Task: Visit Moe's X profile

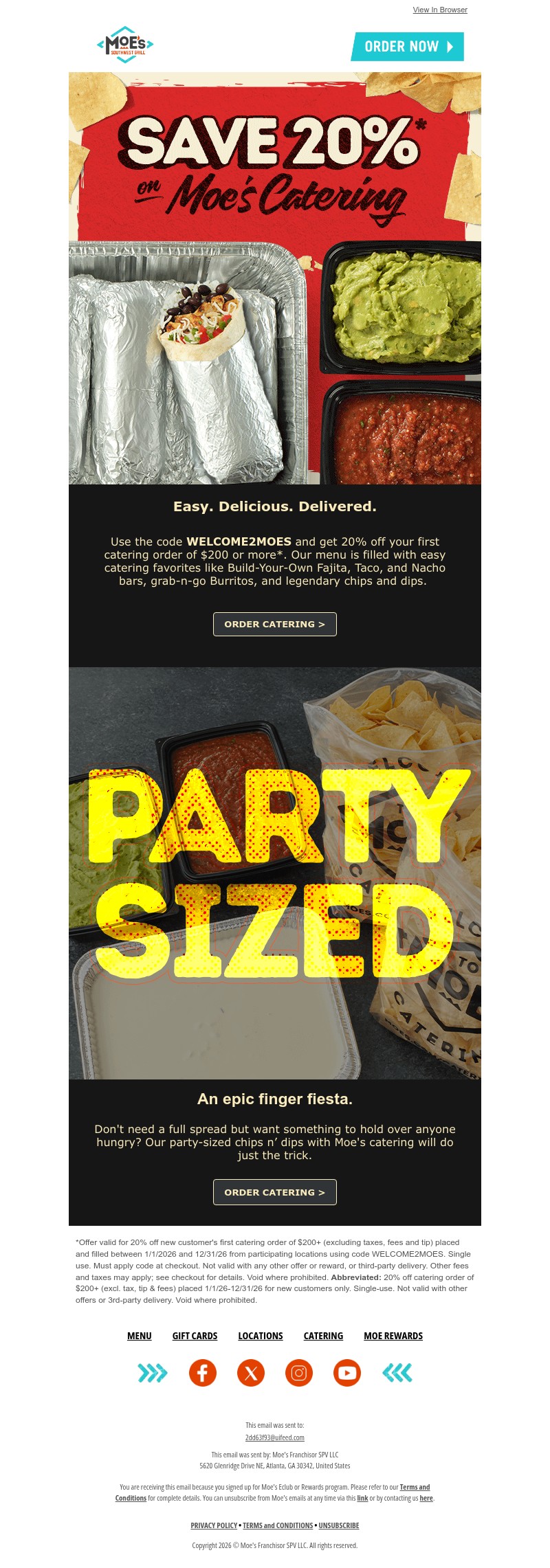Action: click(251, 1373)
